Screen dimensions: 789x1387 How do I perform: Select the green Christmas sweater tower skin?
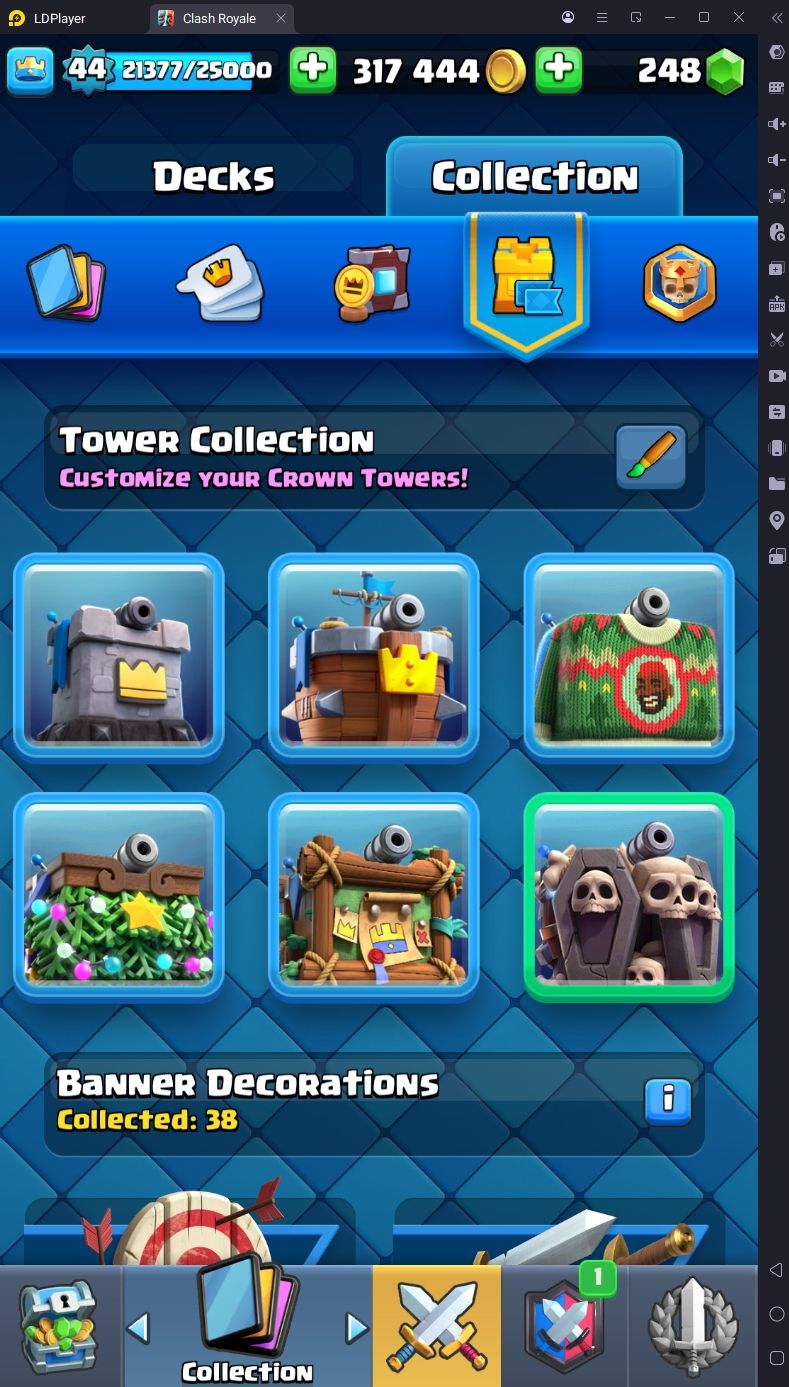pos(629,657)
